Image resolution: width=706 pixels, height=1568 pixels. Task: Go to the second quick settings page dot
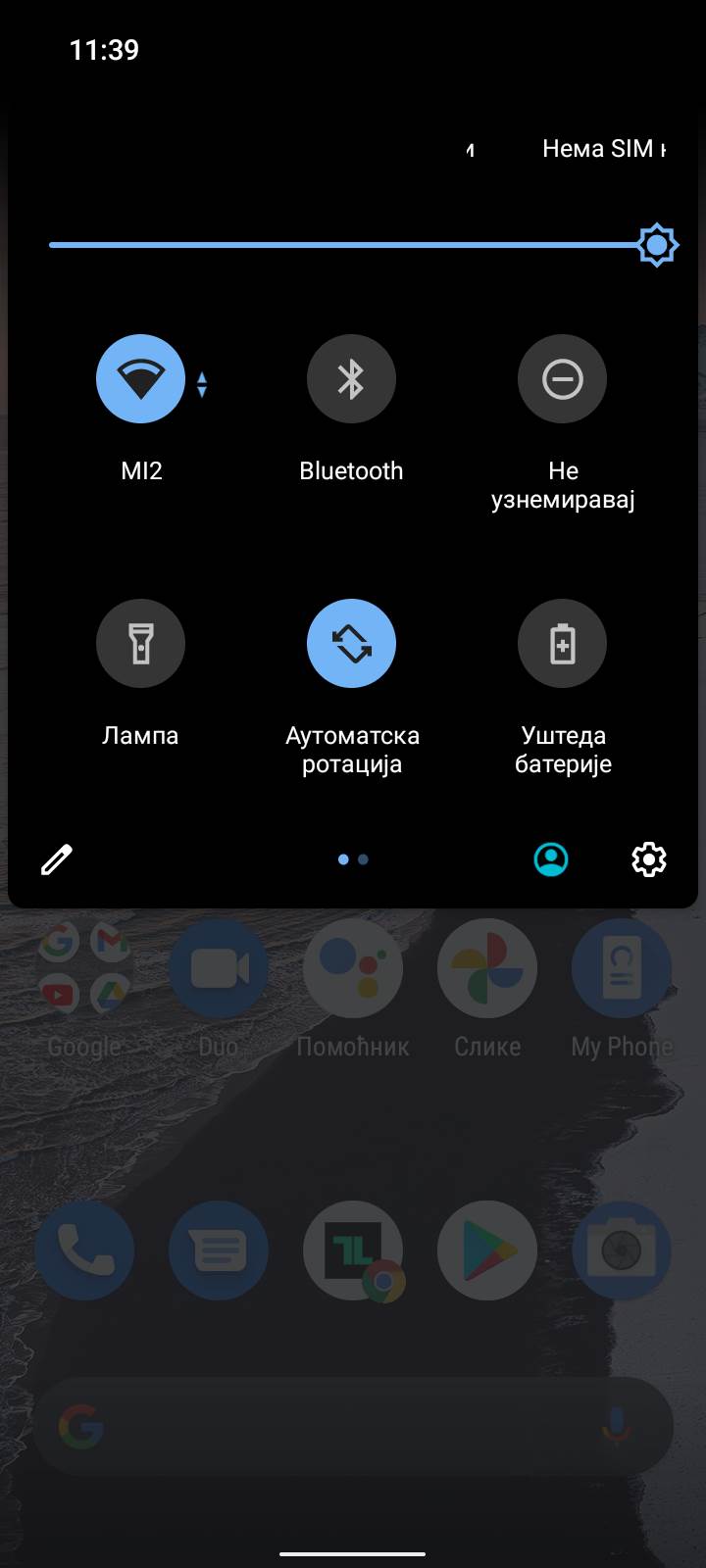coord(364,859)
